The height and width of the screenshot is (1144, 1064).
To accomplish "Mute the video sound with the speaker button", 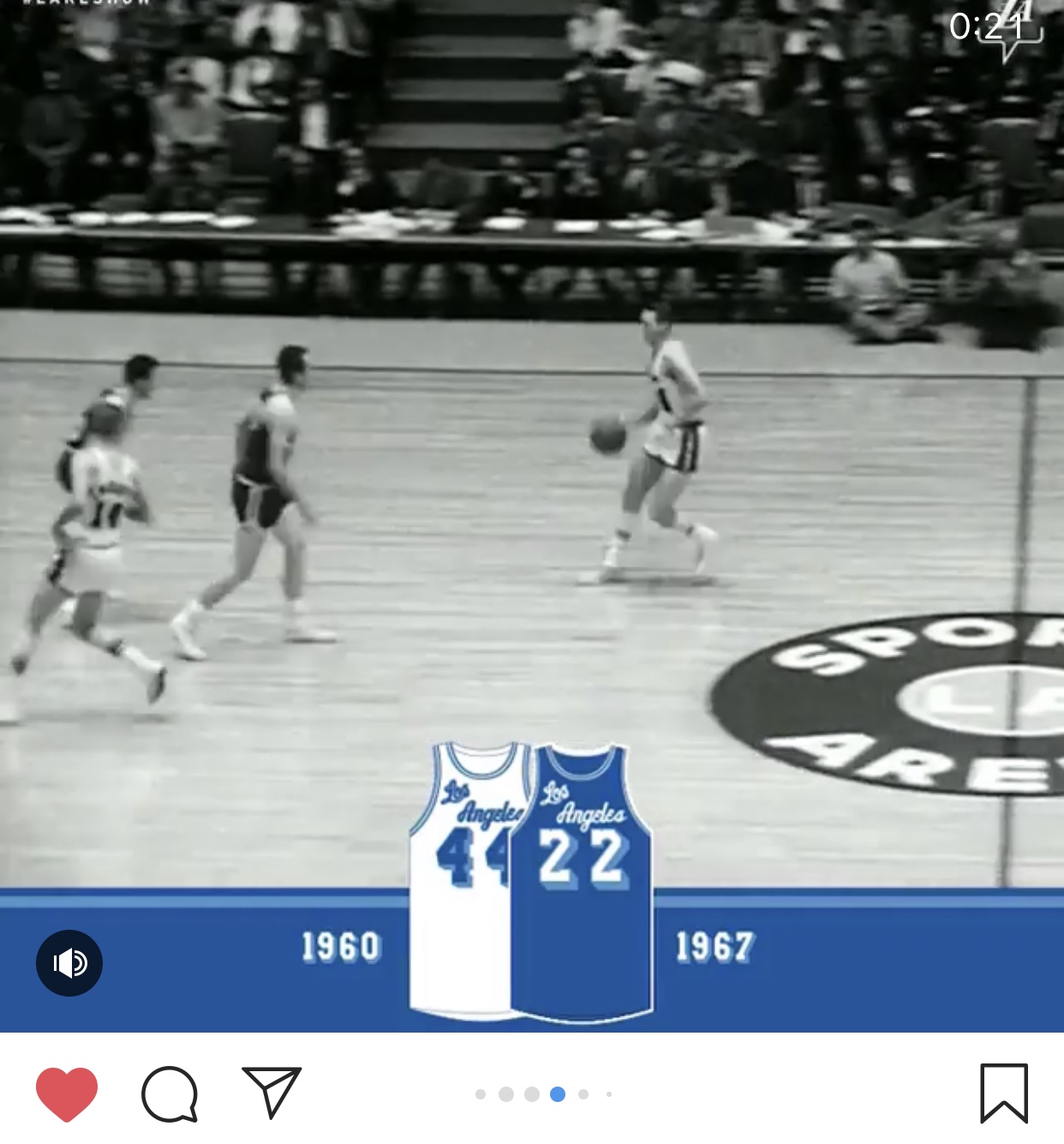I will tap(69, 963).
